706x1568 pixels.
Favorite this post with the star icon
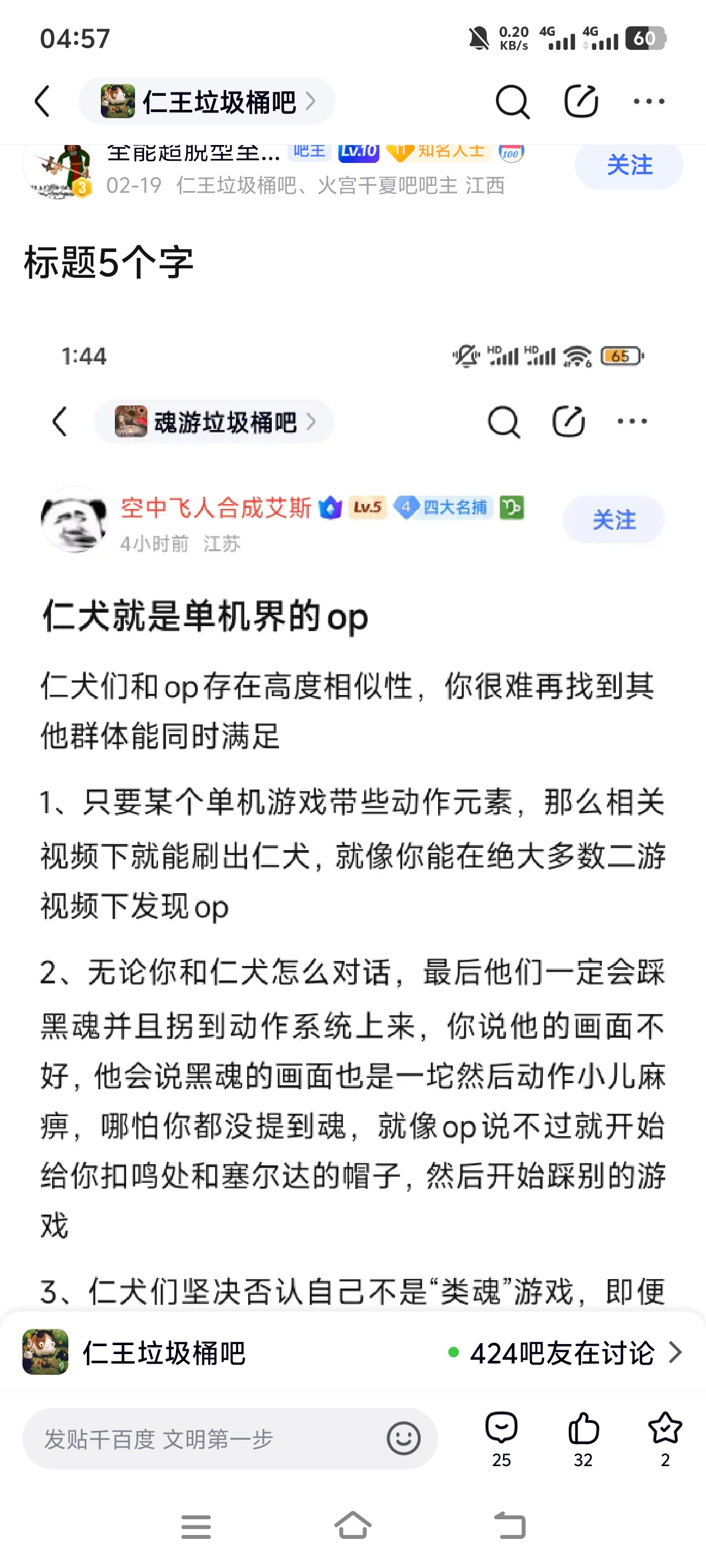[665, 1439]
